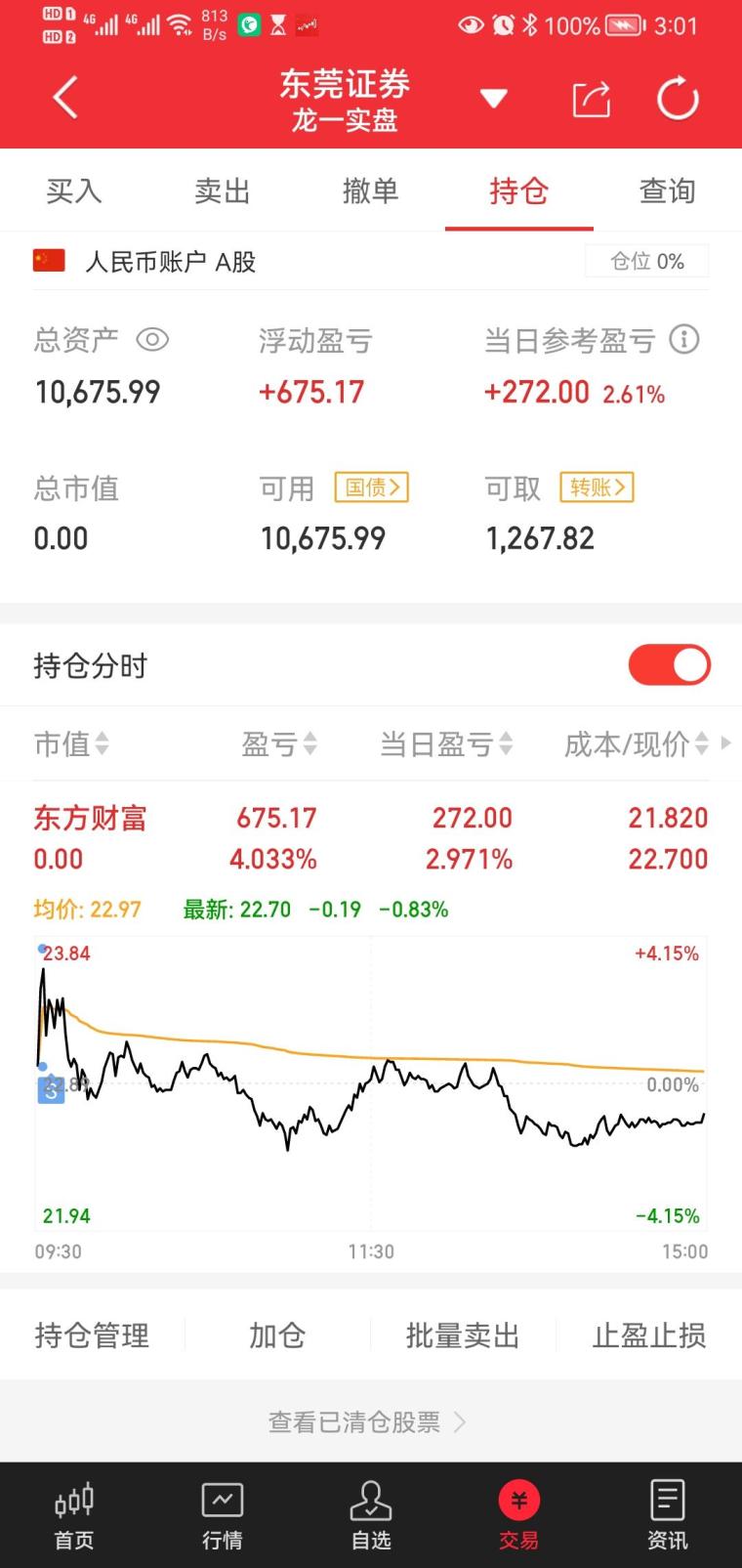Image resolution: width=742 pixels, height=1568 pixels.
Task: Tap 批量卖出
Action: 463,1335
